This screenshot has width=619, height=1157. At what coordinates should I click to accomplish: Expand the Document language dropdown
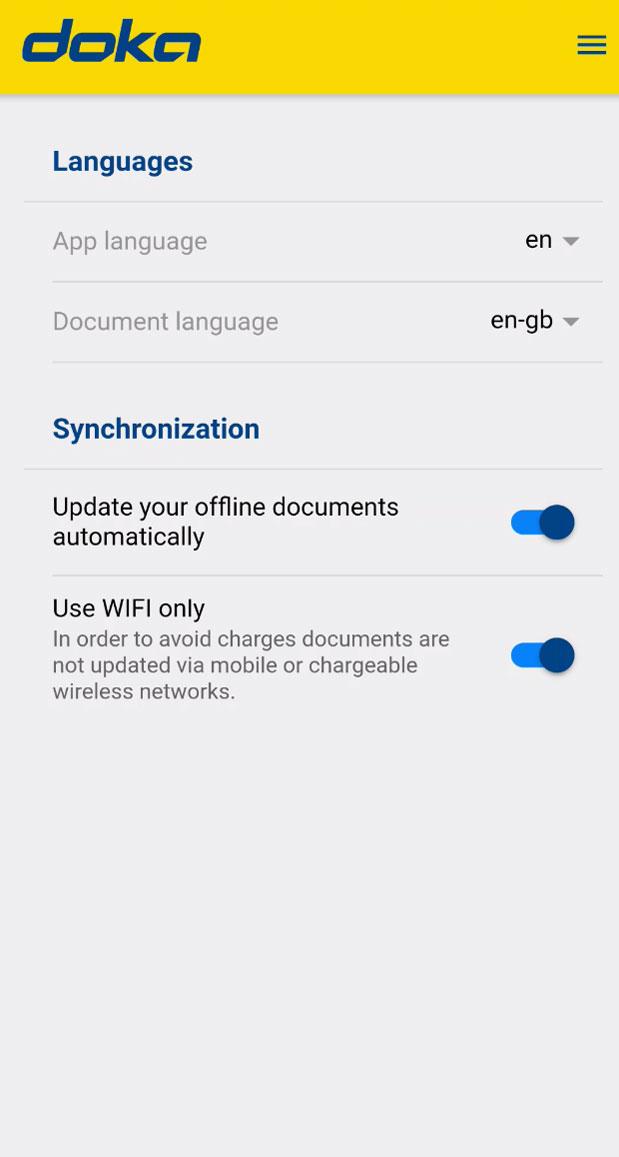(x=535, y=321)
